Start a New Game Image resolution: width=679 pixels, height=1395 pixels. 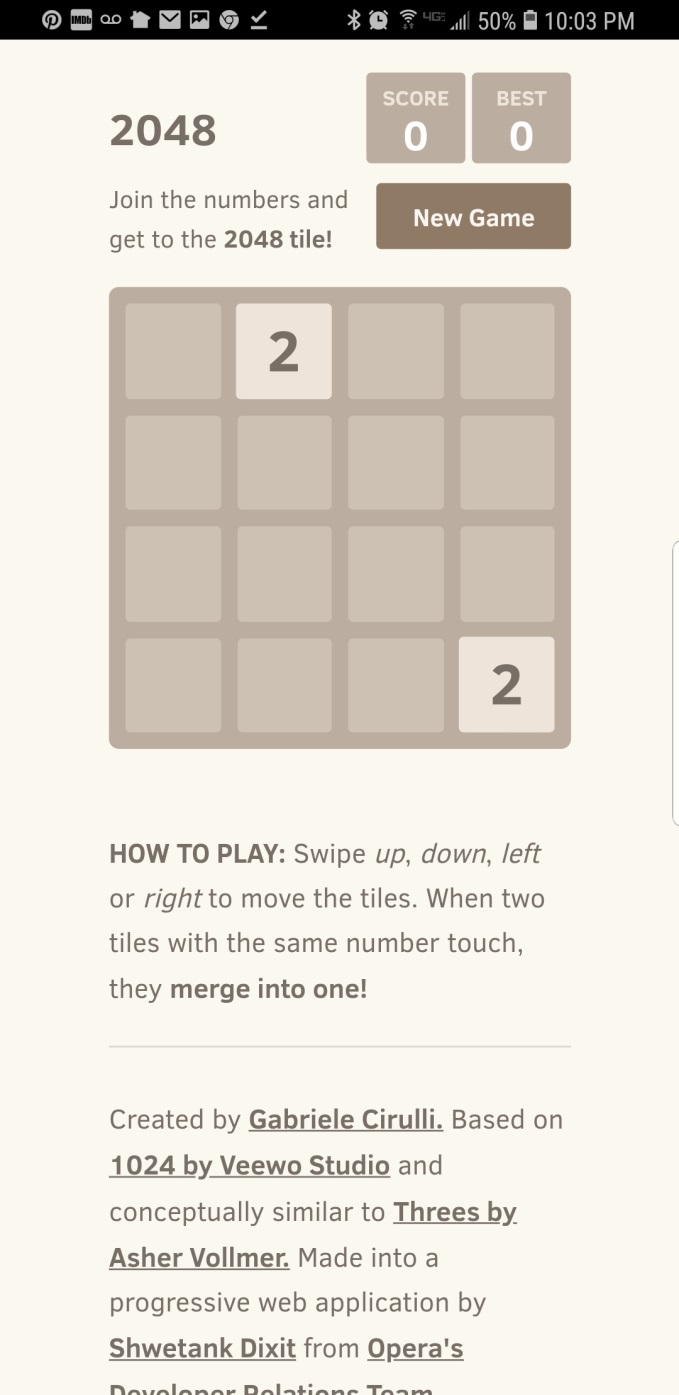tap(473, 217)
